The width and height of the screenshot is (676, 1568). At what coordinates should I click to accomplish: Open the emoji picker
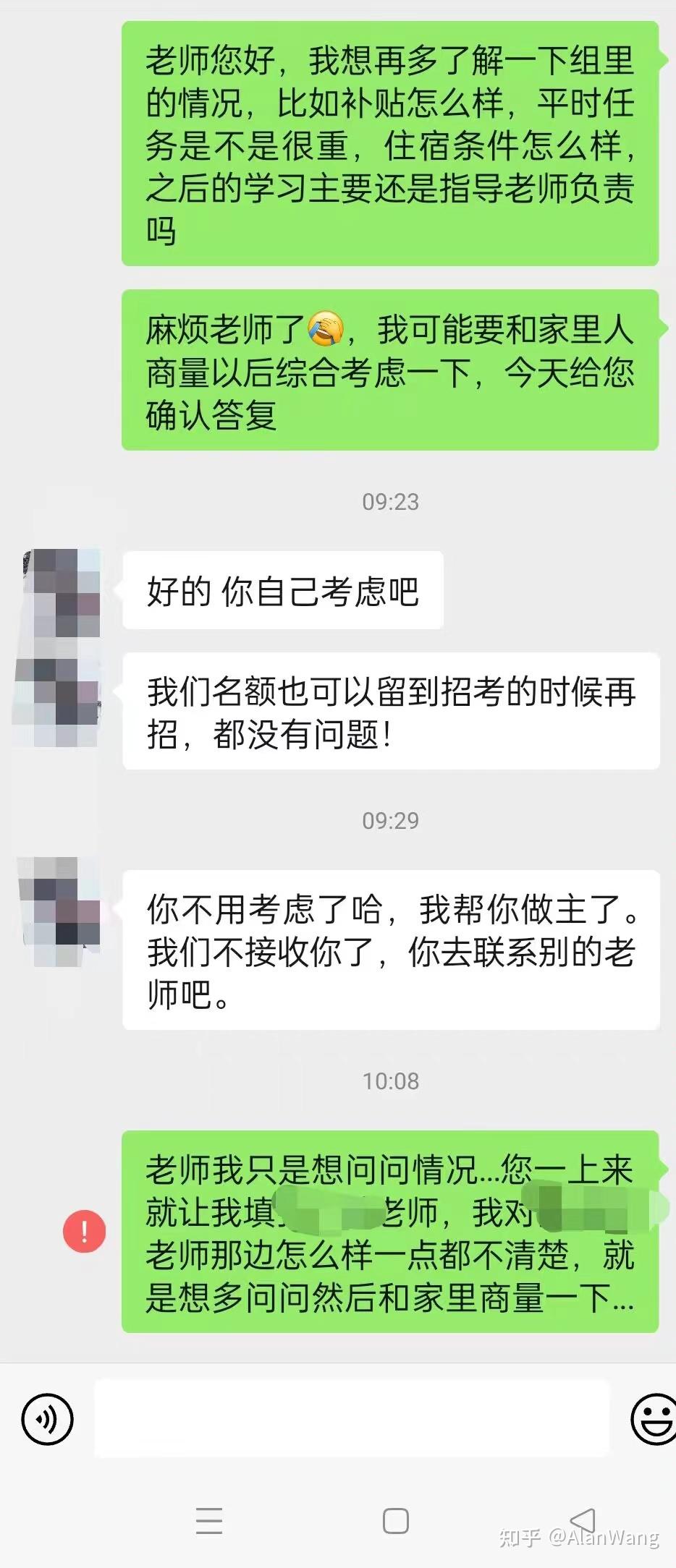click(x=654, y=1419)
